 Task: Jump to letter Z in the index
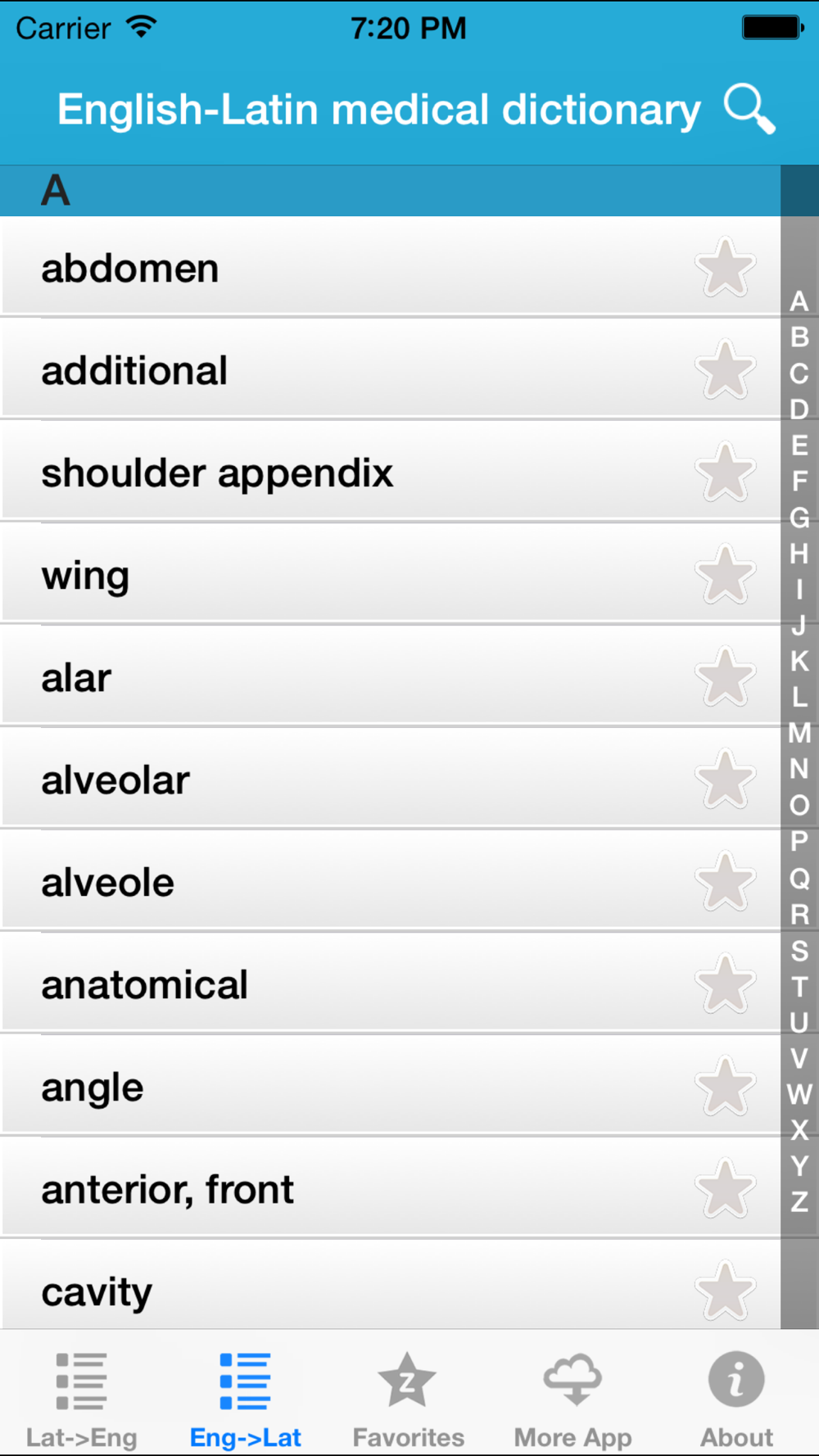pos(799,1201)
